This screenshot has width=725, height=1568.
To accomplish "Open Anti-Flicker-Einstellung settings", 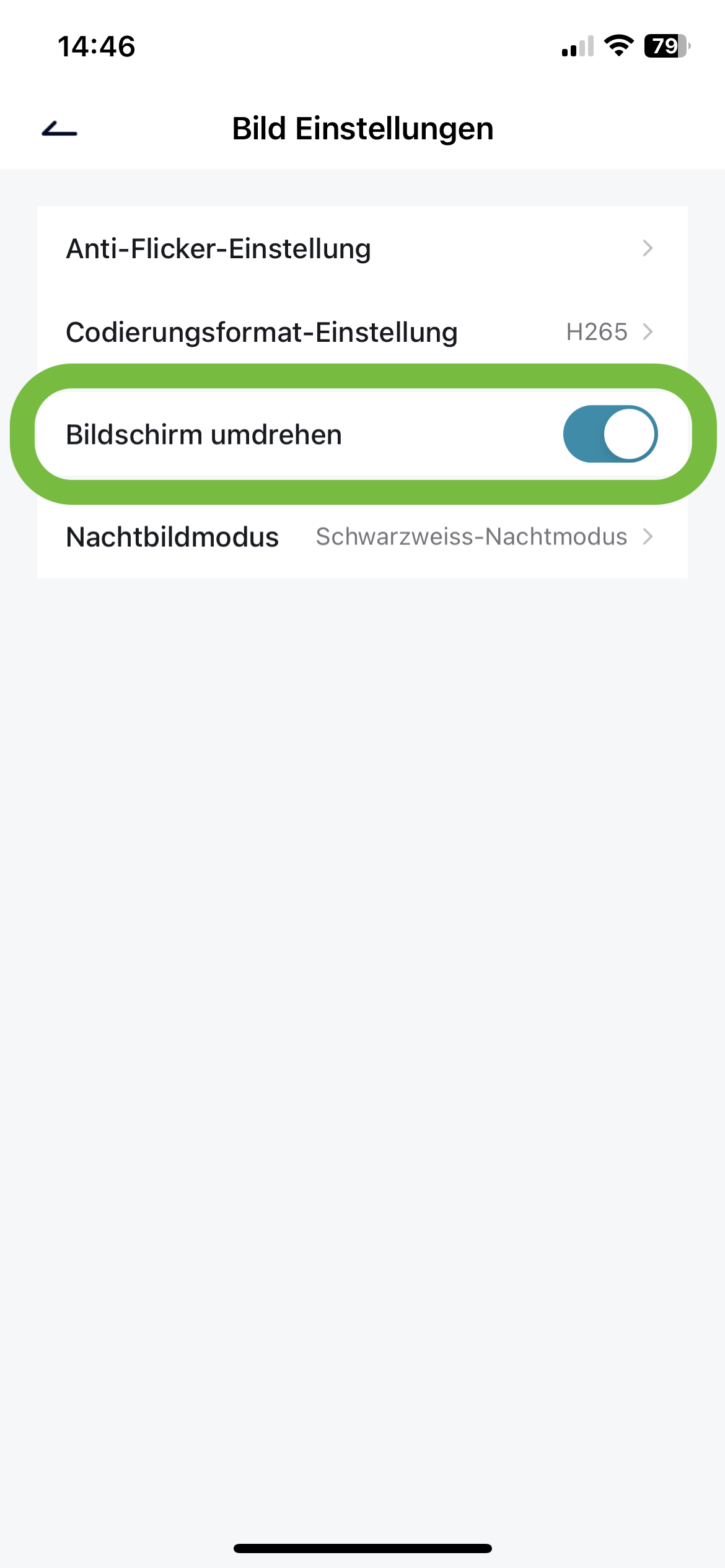I will point(362,248).
